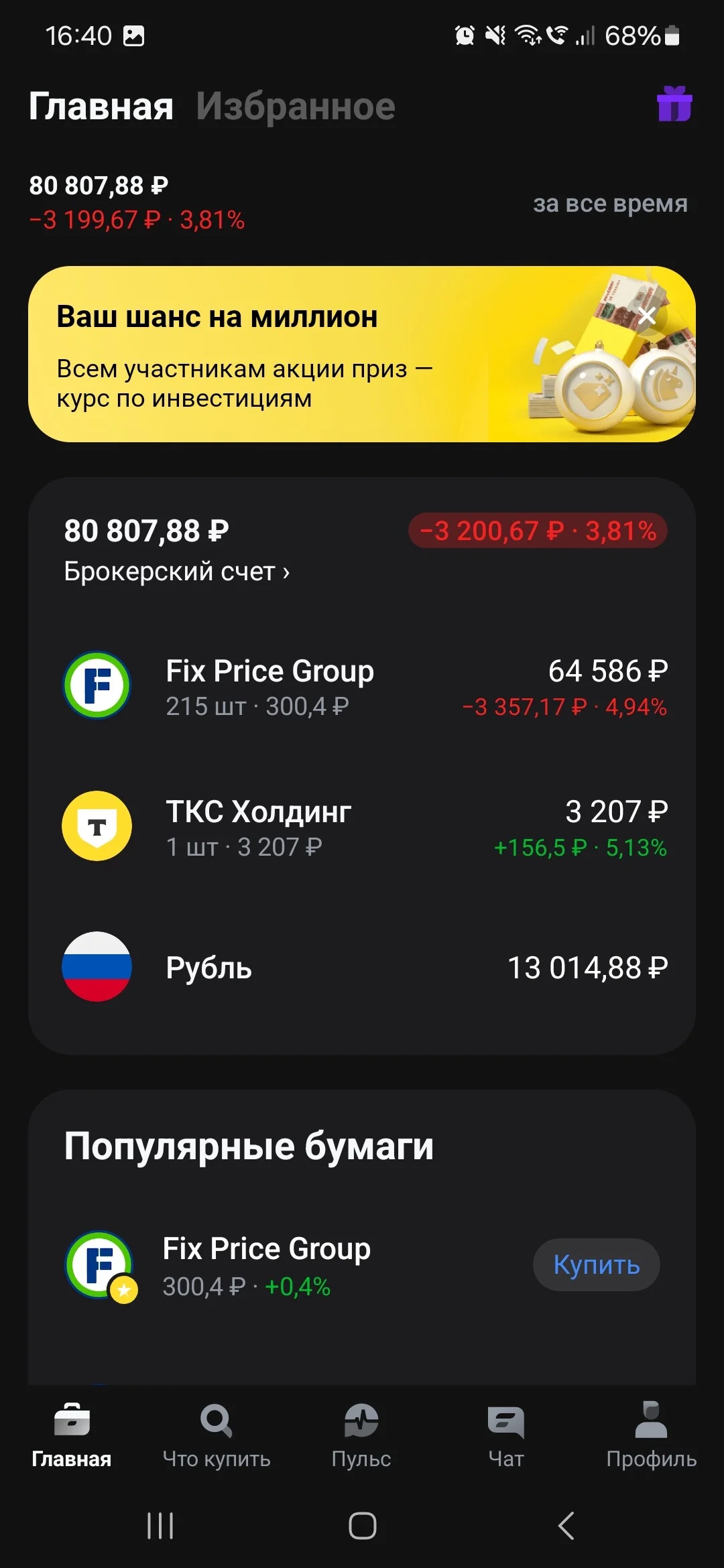The width and height of the screenshot is (724, 1568).
Task: Open Брокерский счет details
Action: click(x=177, y=572)
